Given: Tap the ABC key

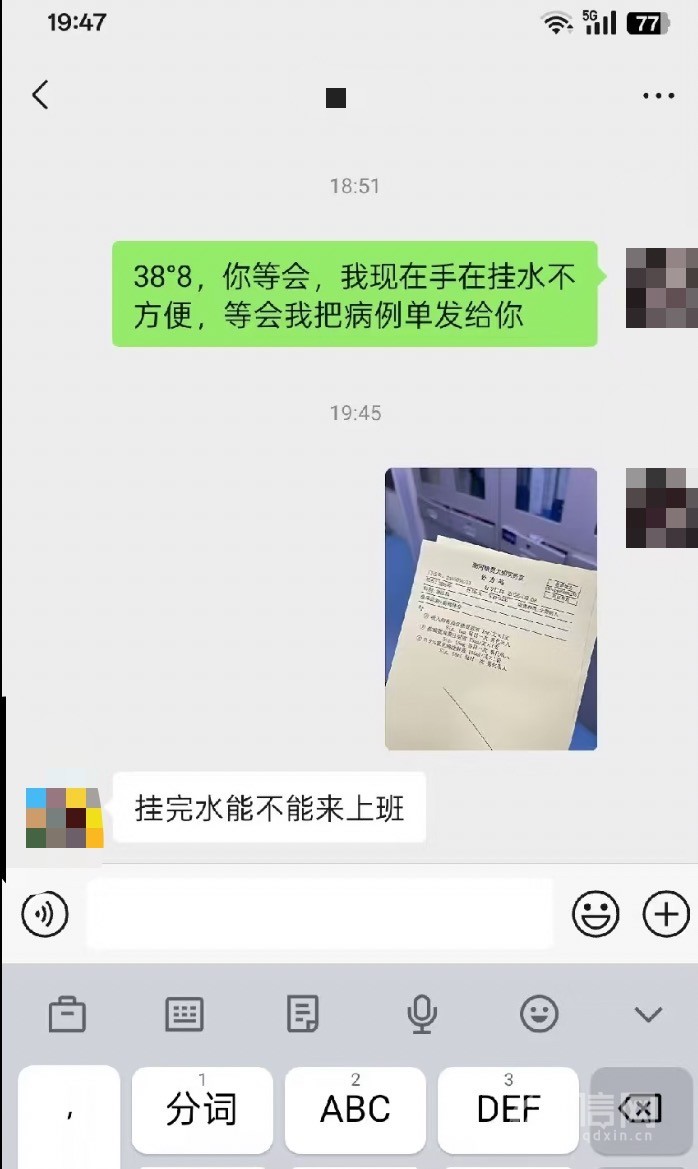Looking at the screenshot, I should click(355, 1109).
